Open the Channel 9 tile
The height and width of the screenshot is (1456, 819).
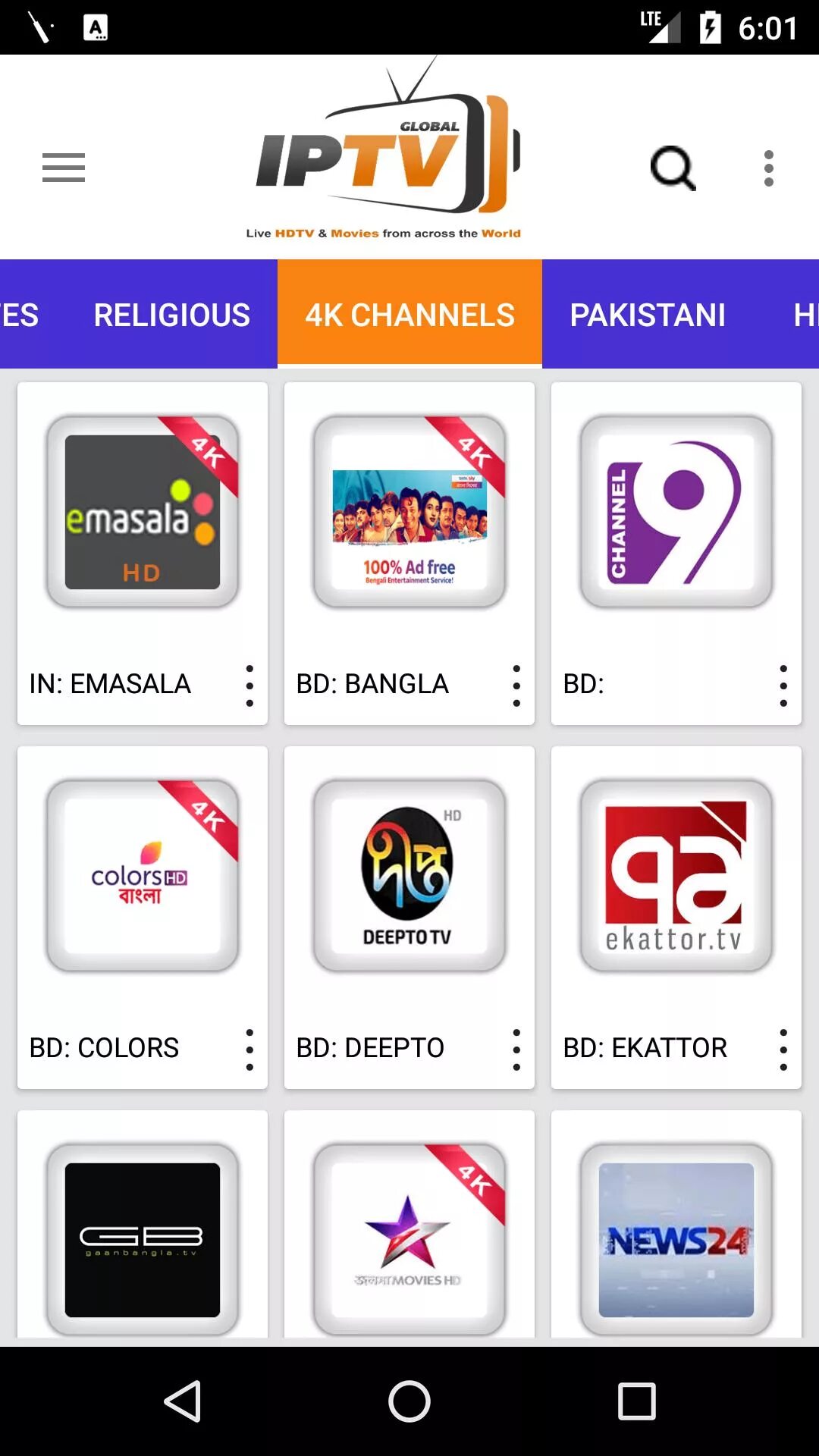tap(676, 513)
